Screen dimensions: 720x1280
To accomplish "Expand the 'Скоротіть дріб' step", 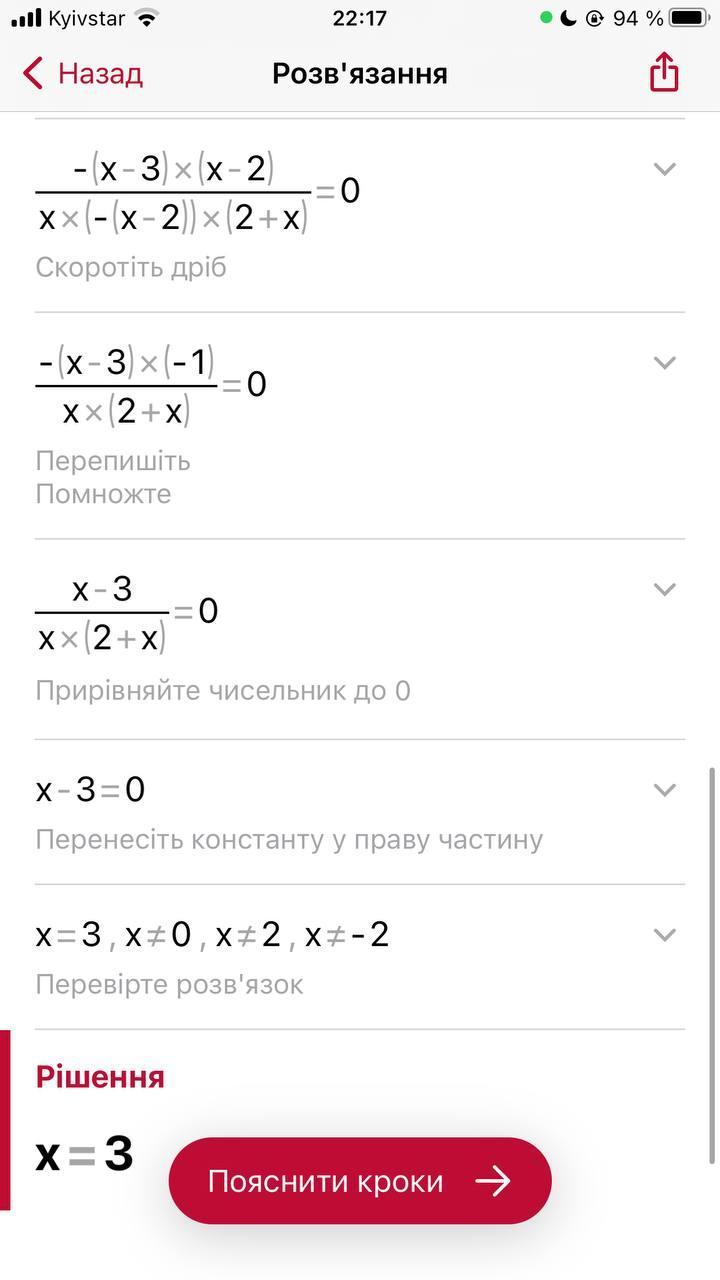I will point(665,169).
